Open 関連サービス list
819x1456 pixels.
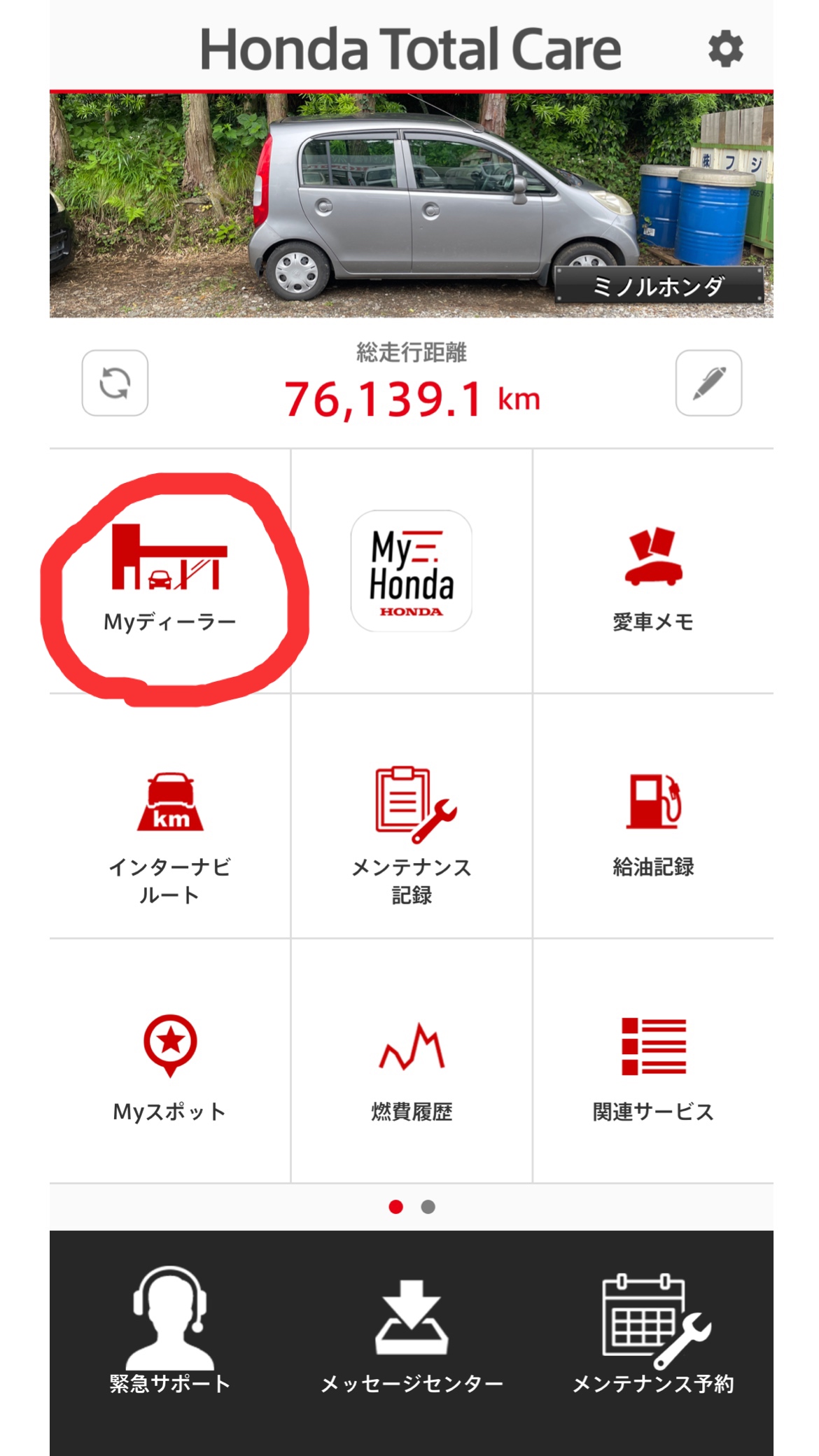point(653,1067)
